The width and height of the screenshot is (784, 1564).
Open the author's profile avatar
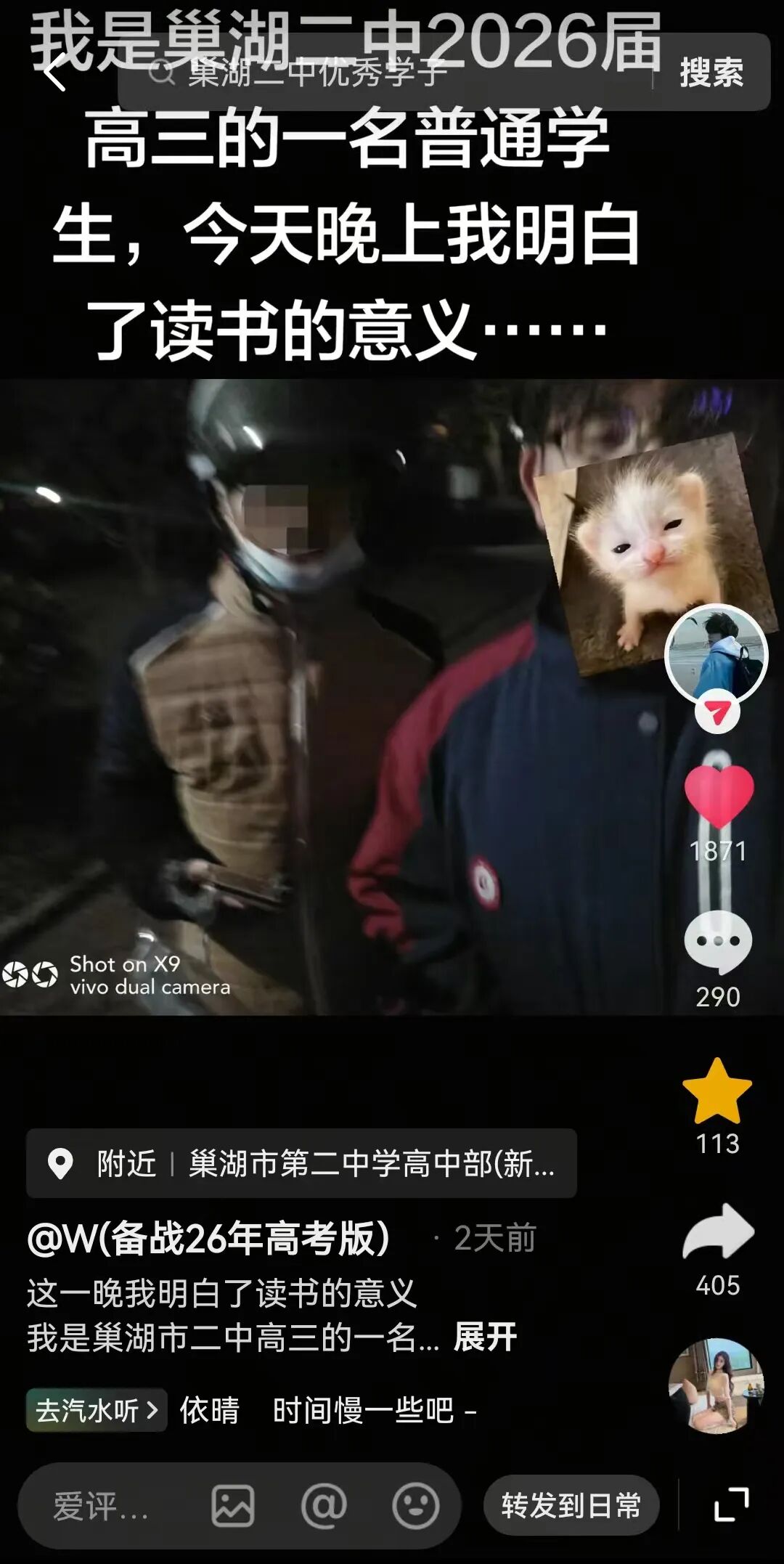(716, 654)
